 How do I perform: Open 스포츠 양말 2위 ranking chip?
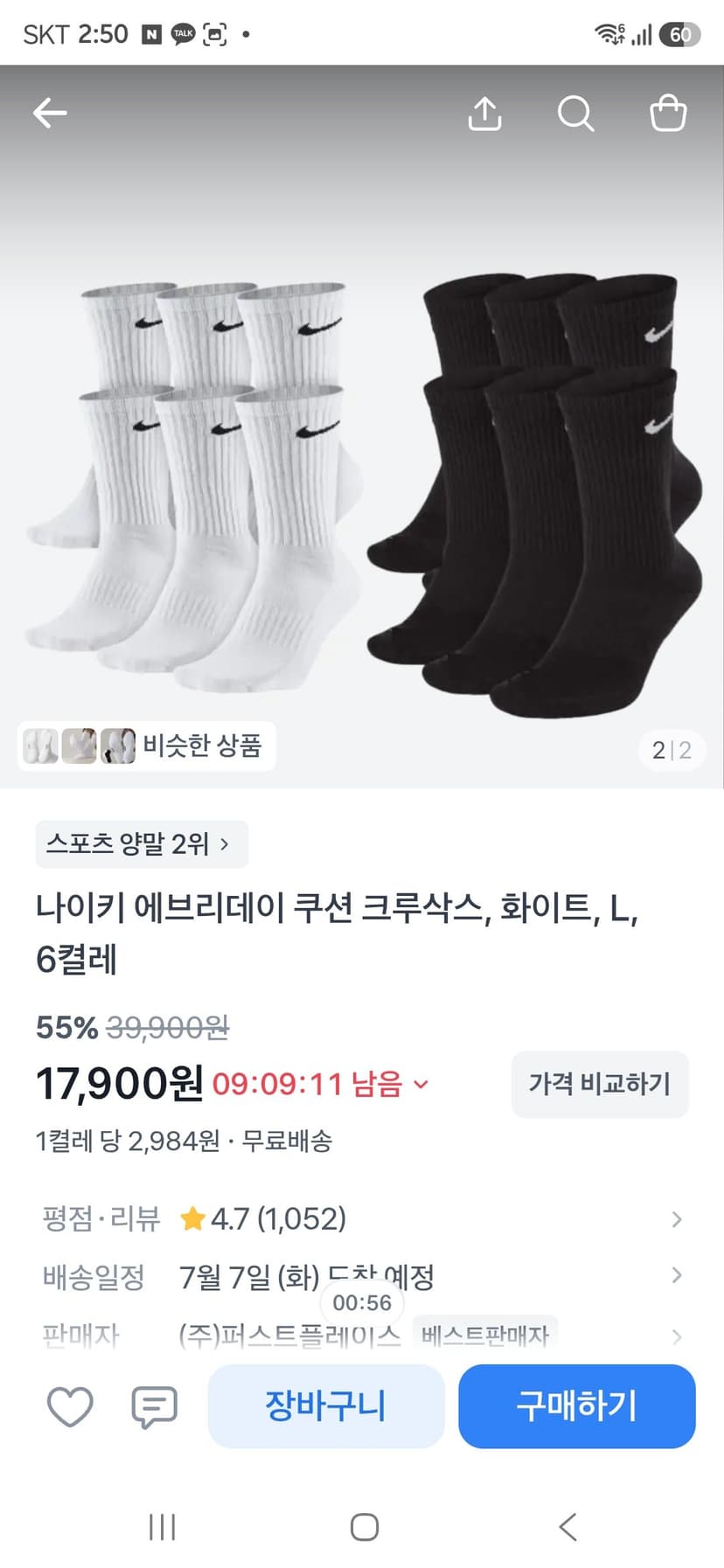(x=142, y=844)
